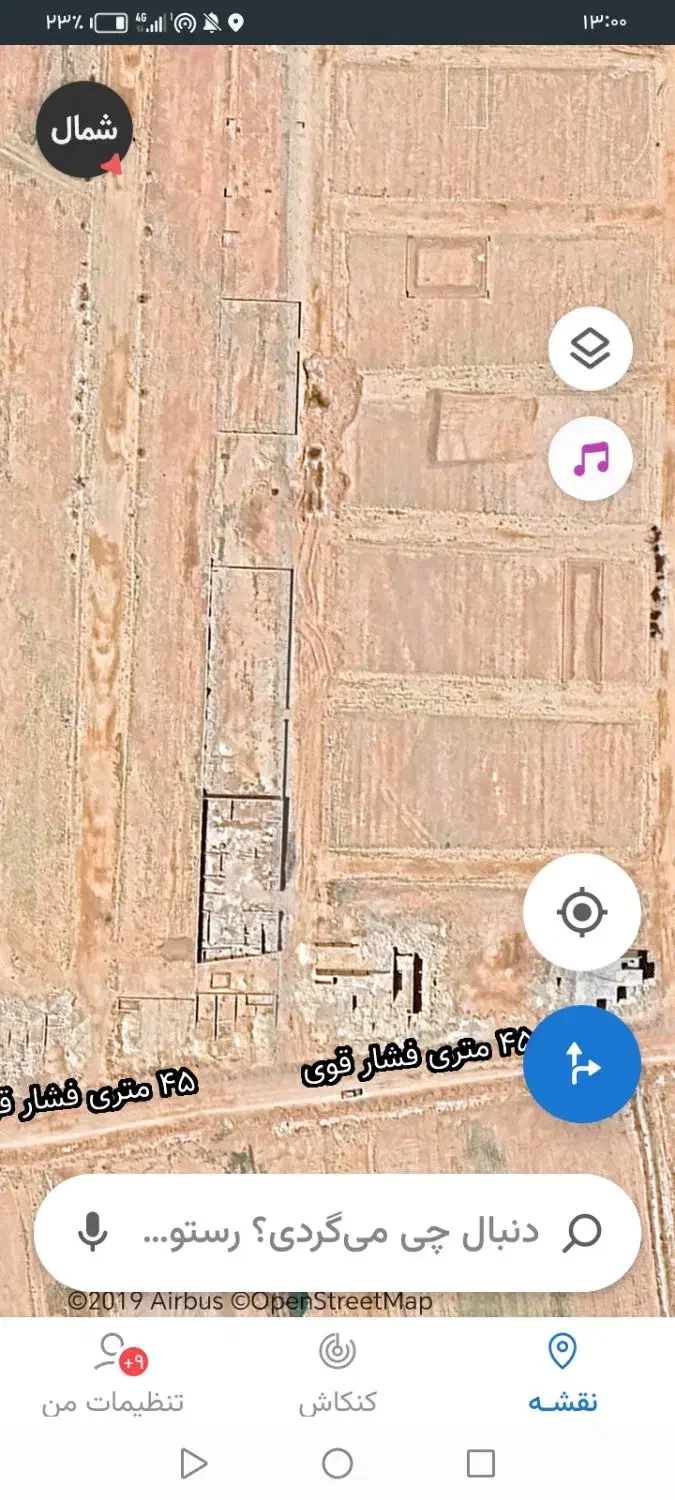This screenshot has width=675, height=1500.
Task: Open the تنظیمات من tab
Action: coord(113,1374)
